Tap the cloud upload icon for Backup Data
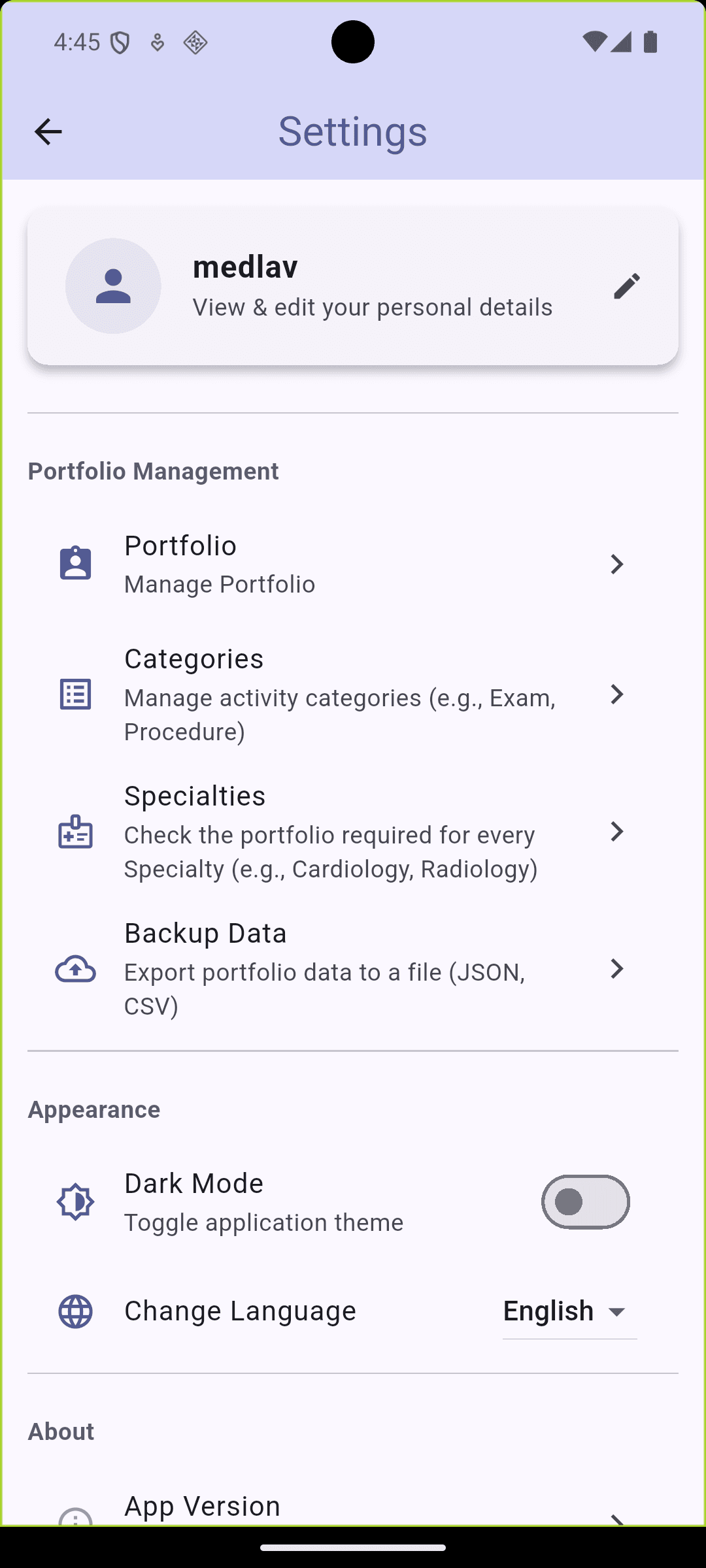 point(76,970)
